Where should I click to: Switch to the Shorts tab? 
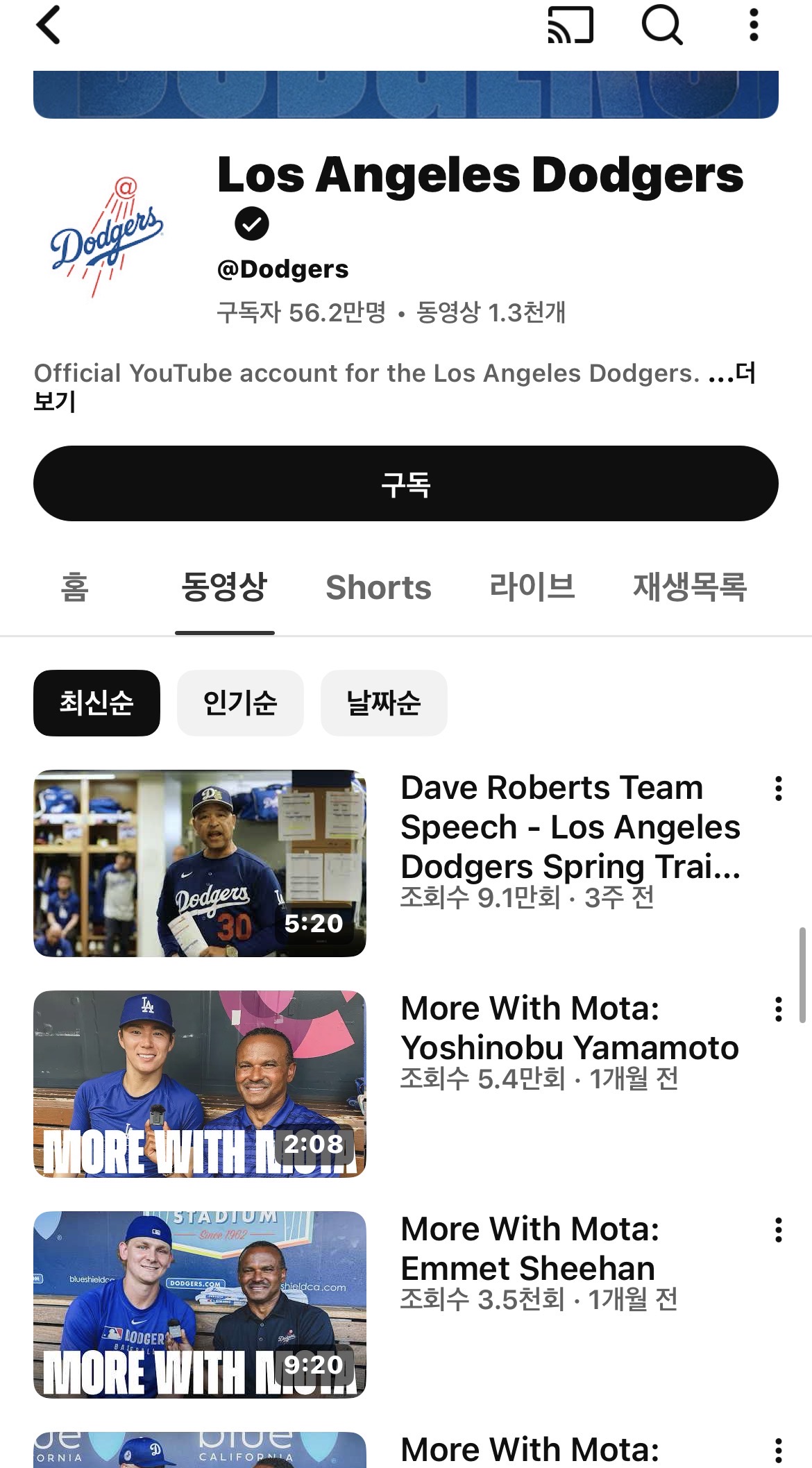coord(378,587)
